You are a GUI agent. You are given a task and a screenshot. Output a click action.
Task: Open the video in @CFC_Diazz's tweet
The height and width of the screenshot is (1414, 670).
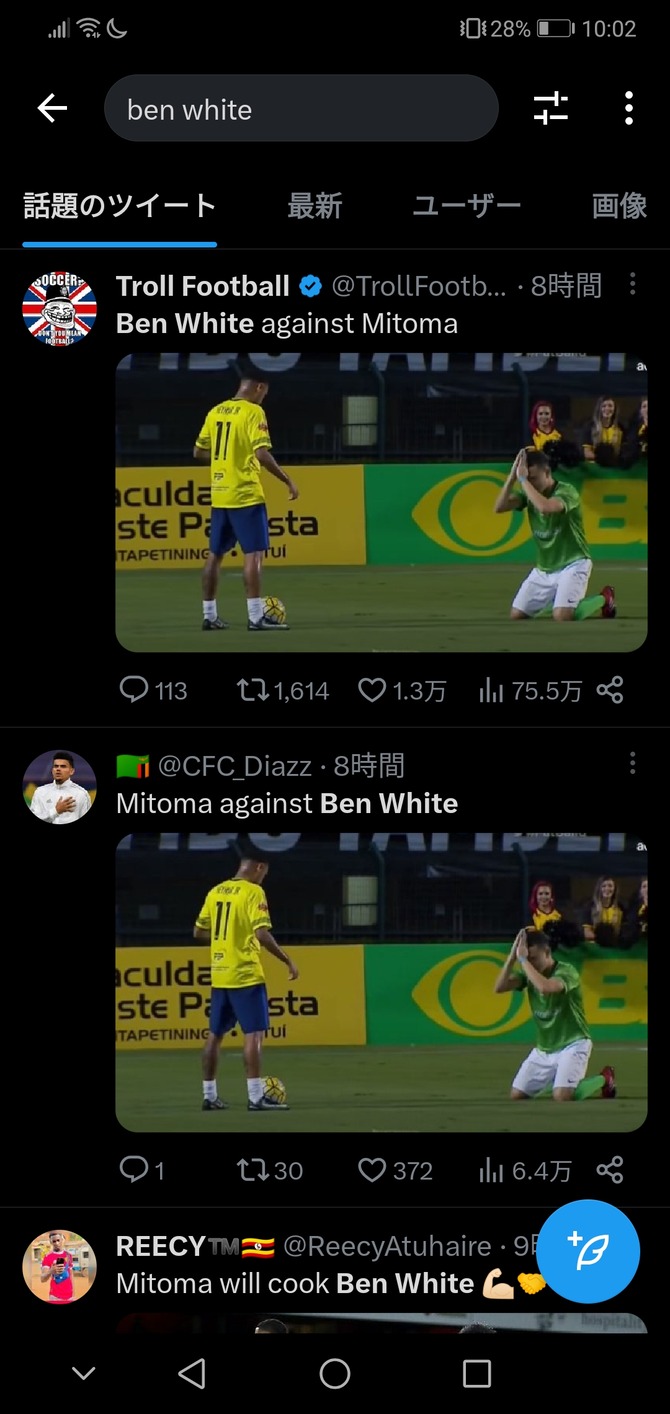coord(382,982)
